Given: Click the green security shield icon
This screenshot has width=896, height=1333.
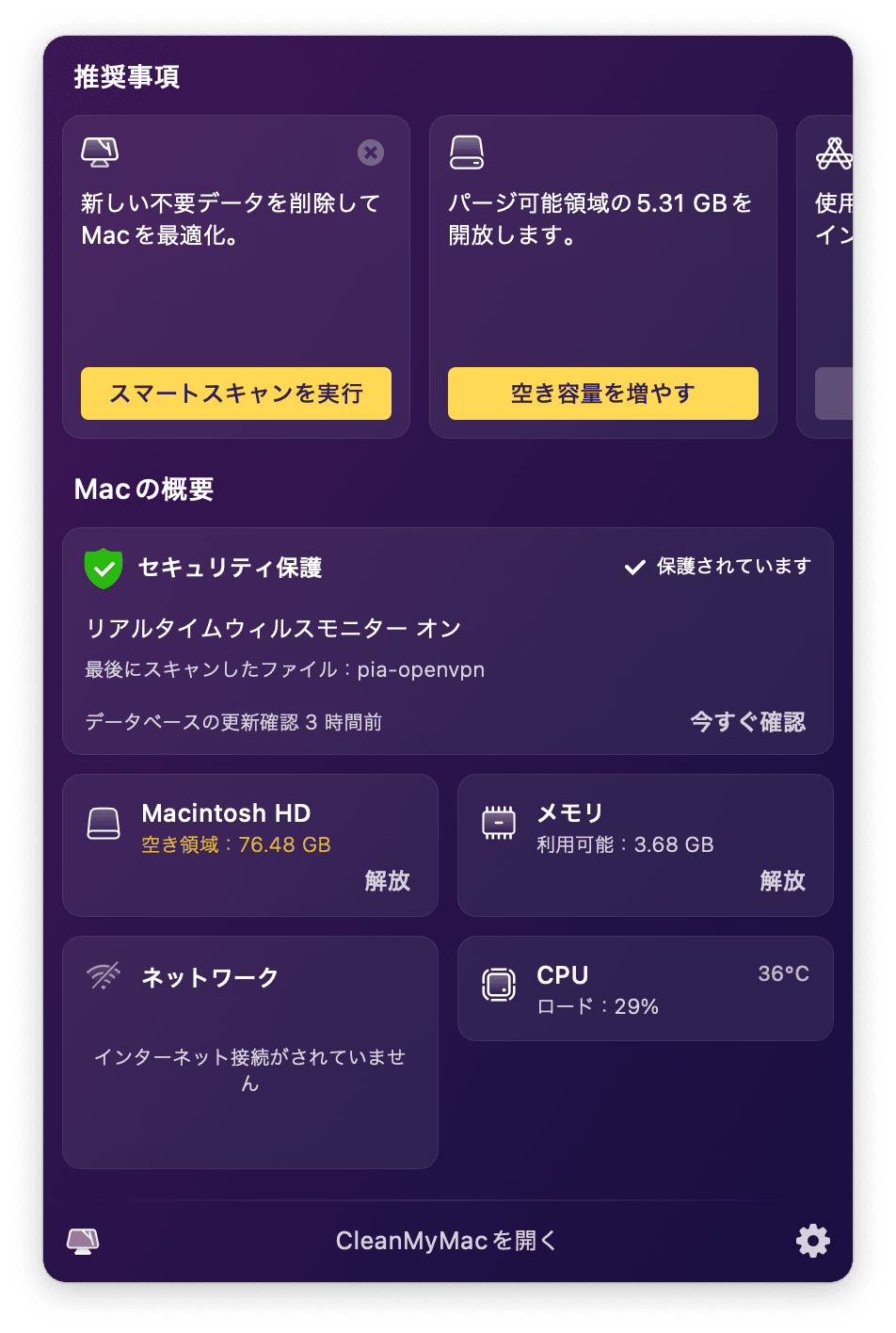Looking at the screenshot, I should (x=104, y=566).
